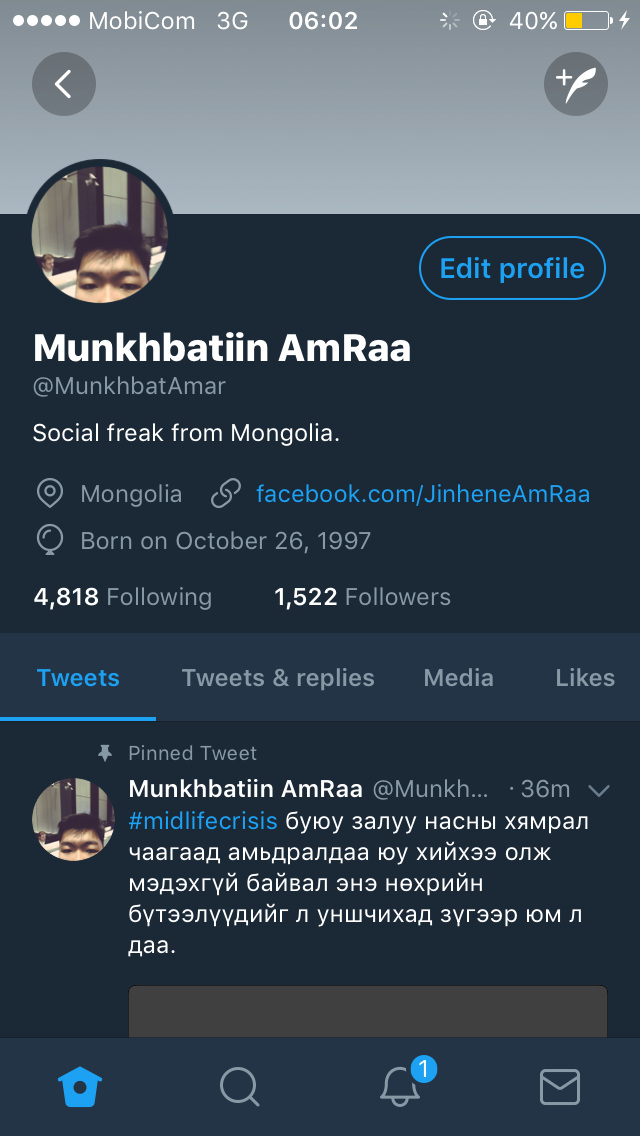Open the facebook.com/JinheneAmRaa link

[422, 493]
